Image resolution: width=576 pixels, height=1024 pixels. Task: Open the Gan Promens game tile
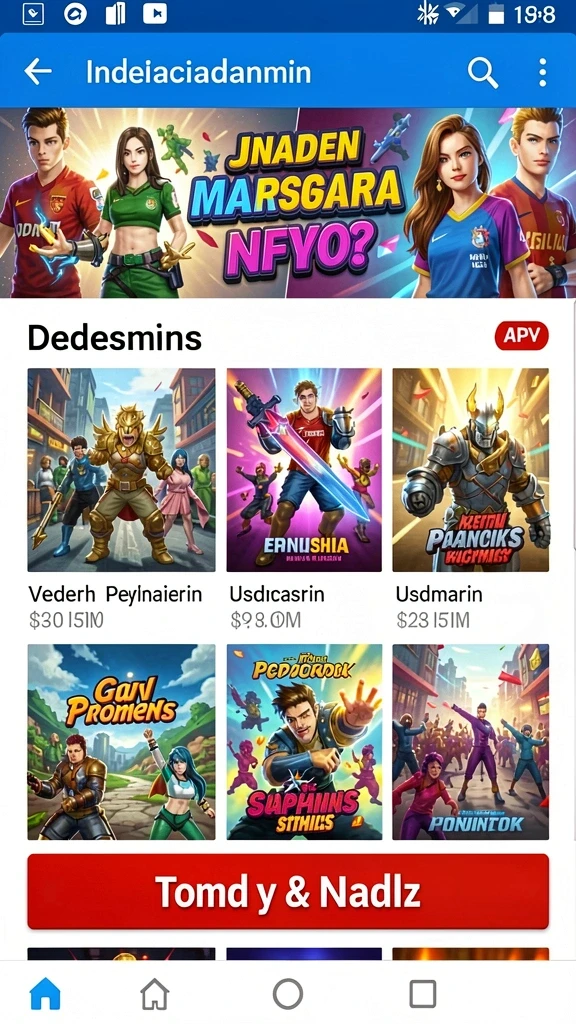pos(121,741)
